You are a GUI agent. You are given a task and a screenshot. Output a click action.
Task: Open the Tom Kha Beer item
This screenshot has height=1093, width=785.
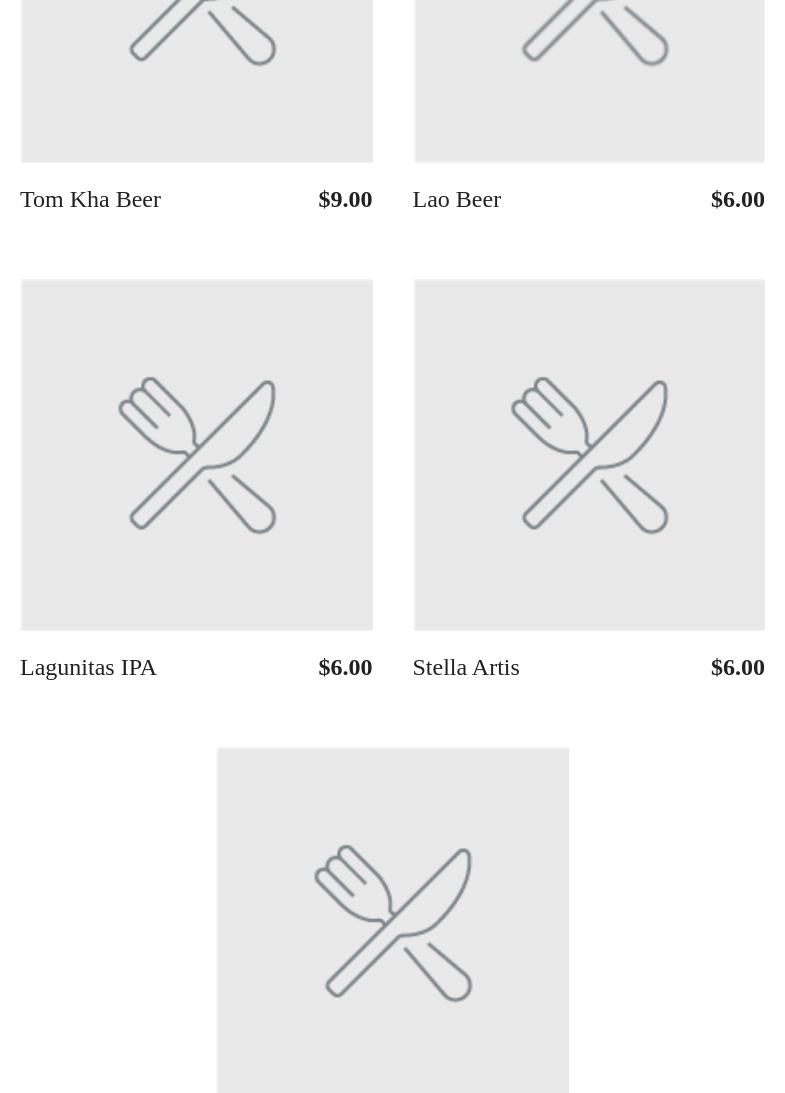pyautogui.click(x=91, y=199)
